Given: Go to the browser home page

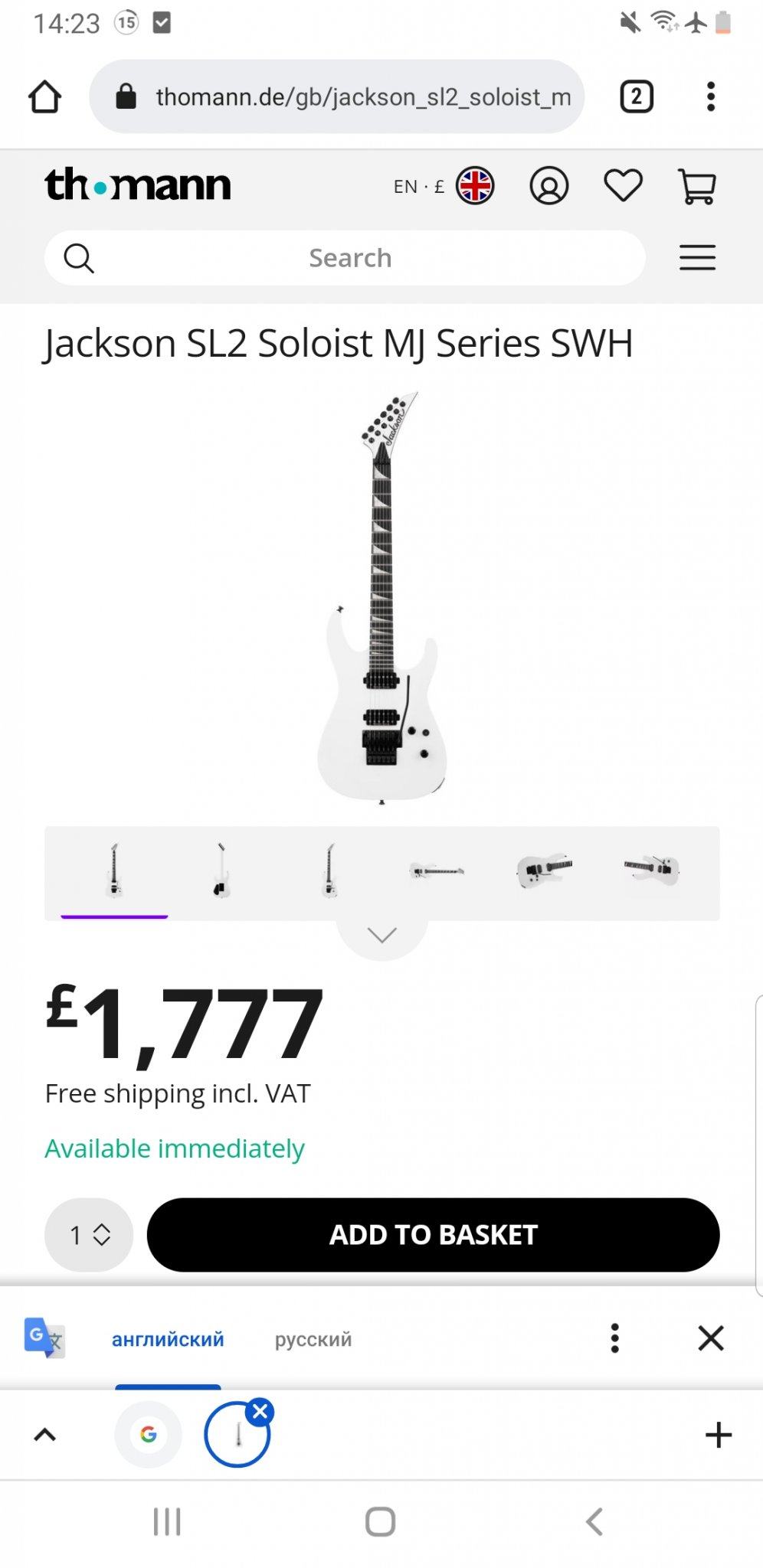Looking at the screenshot, I should [x=44, y=97].
